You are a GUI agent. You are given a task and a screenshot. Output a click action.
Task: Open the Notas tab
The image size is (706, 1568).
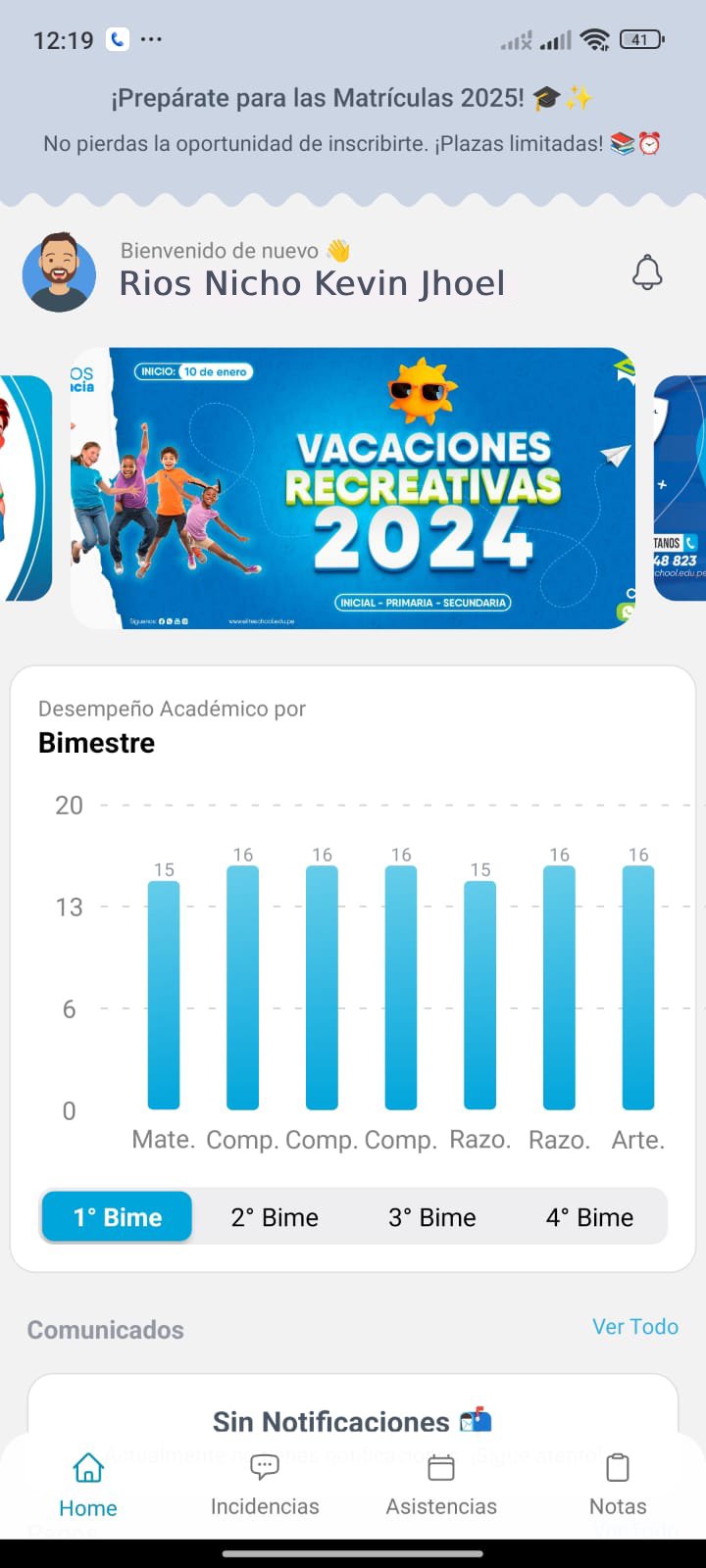click(x=618, y=1485)
